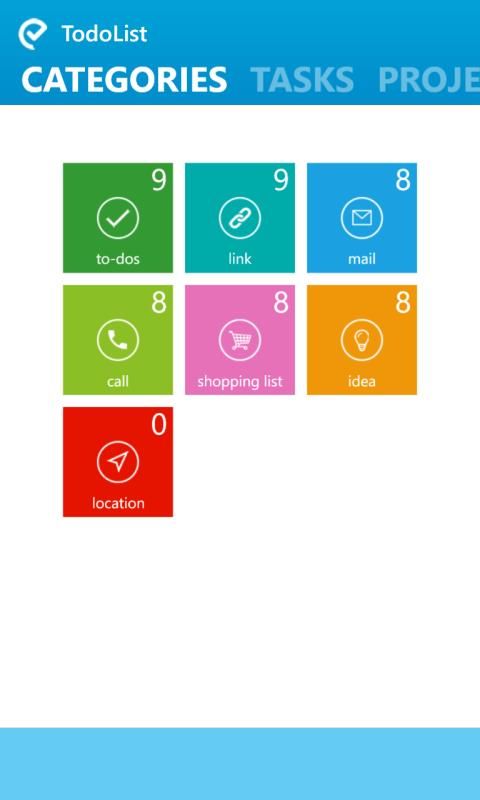
Task: Open the call category tile
Action: click(118, 340)
